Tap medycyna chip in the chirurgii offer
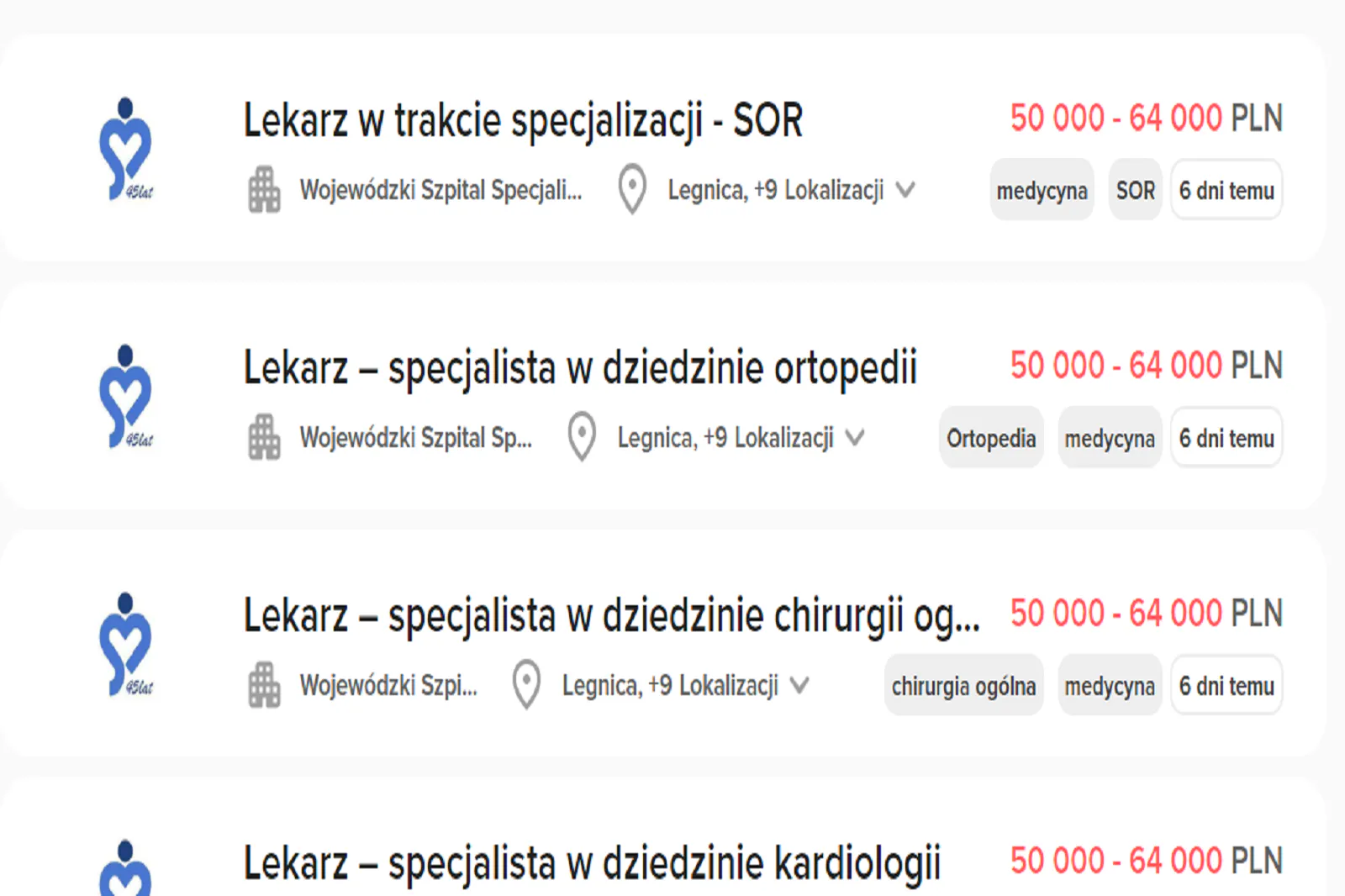 1110,687
